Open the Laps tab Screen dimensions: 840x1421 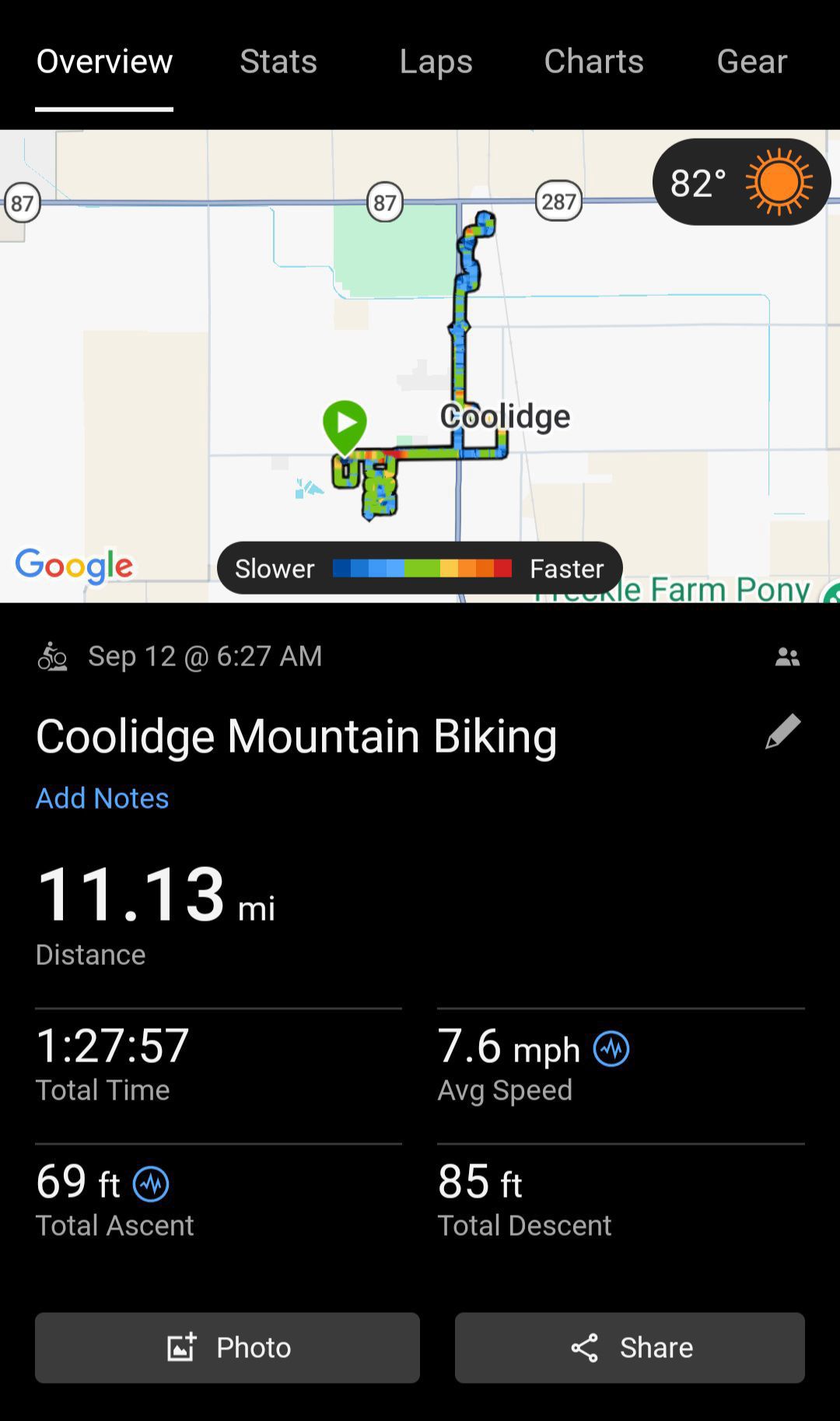(x=436, y=61)
